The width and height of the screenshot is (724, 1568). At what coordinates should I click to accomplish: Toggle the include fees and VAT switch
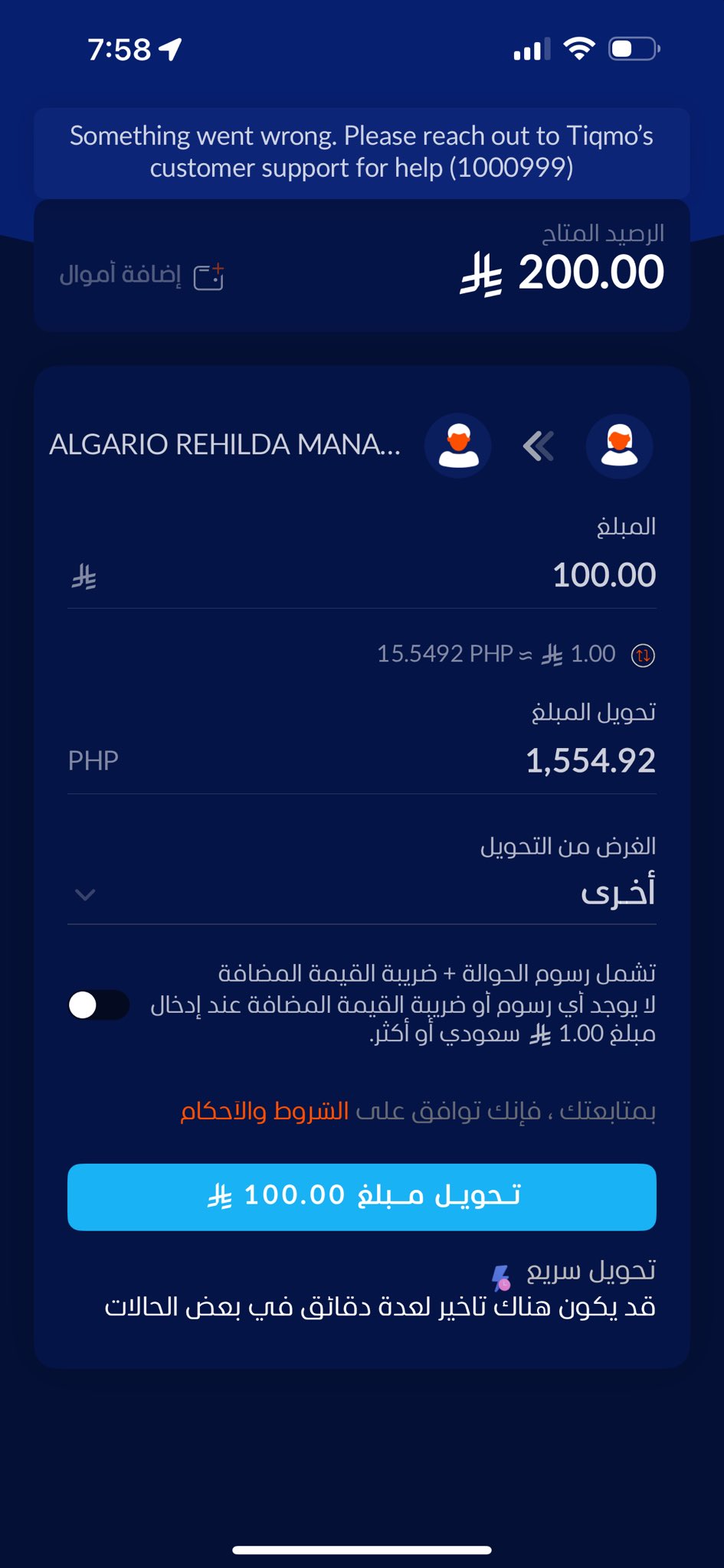(98, 1004)
